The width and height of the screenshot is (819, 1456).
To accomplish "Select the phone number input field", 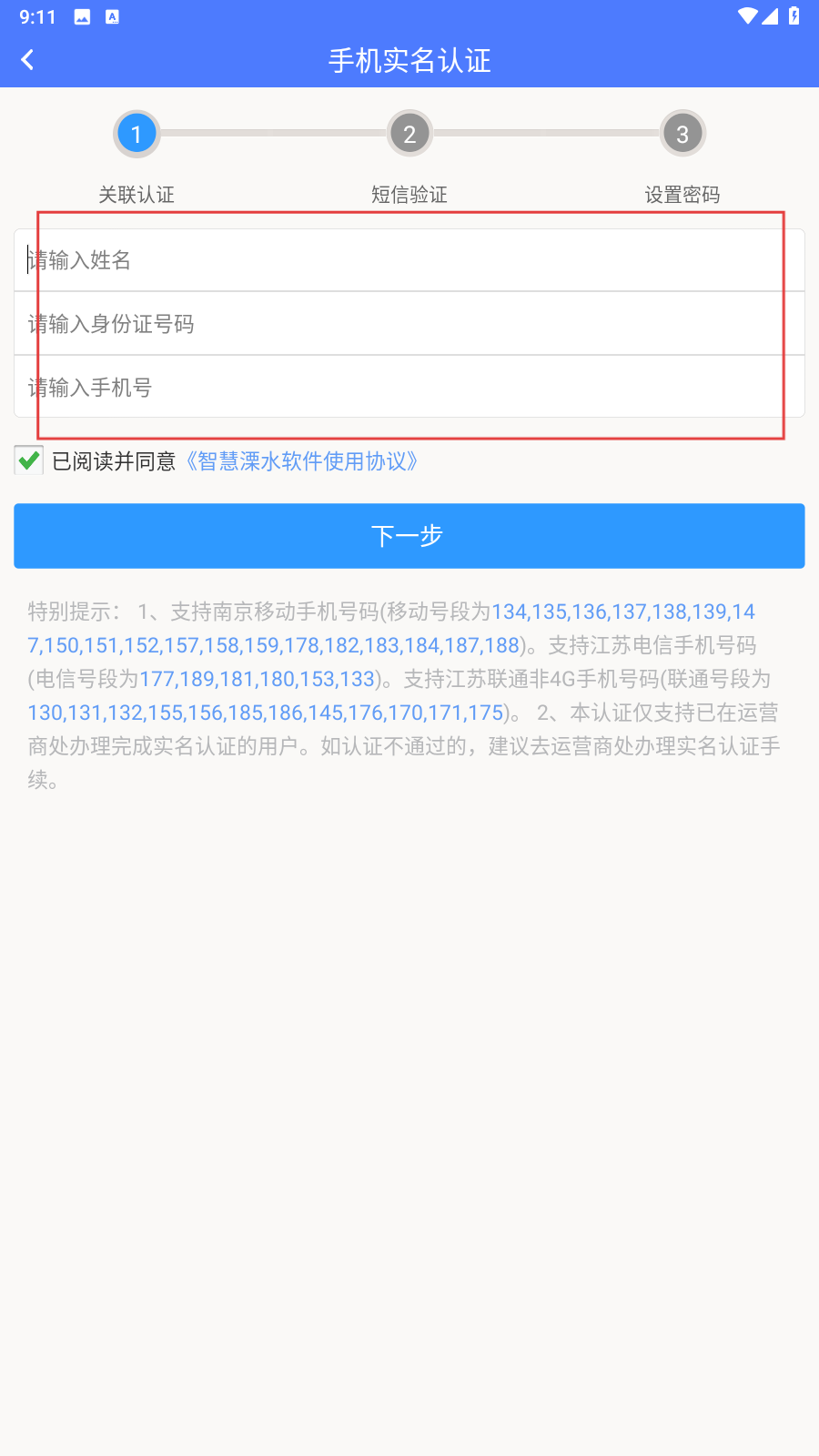I will click(x=409, y=388).
